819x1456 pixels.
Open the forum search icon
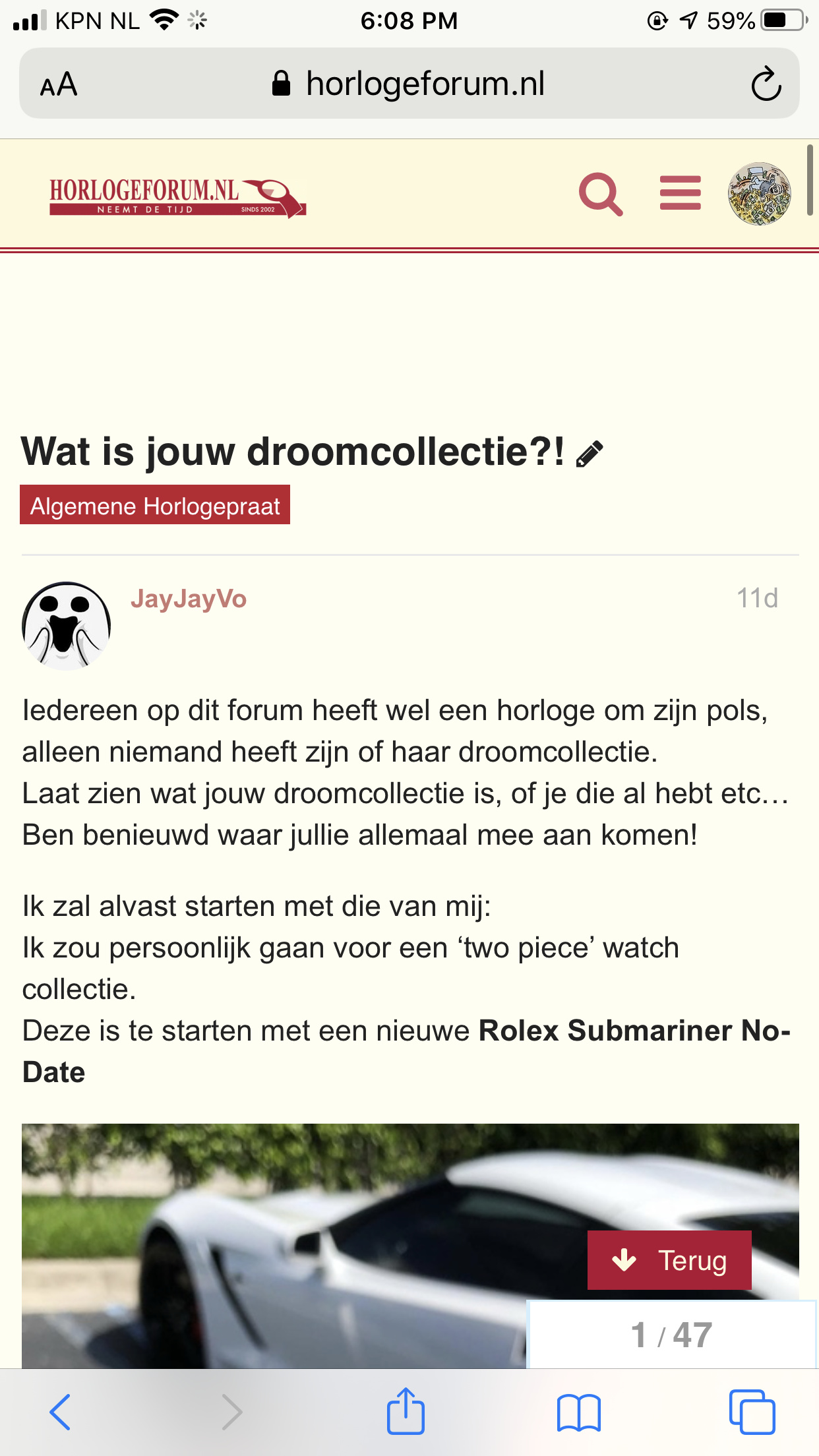pos(600,195)
